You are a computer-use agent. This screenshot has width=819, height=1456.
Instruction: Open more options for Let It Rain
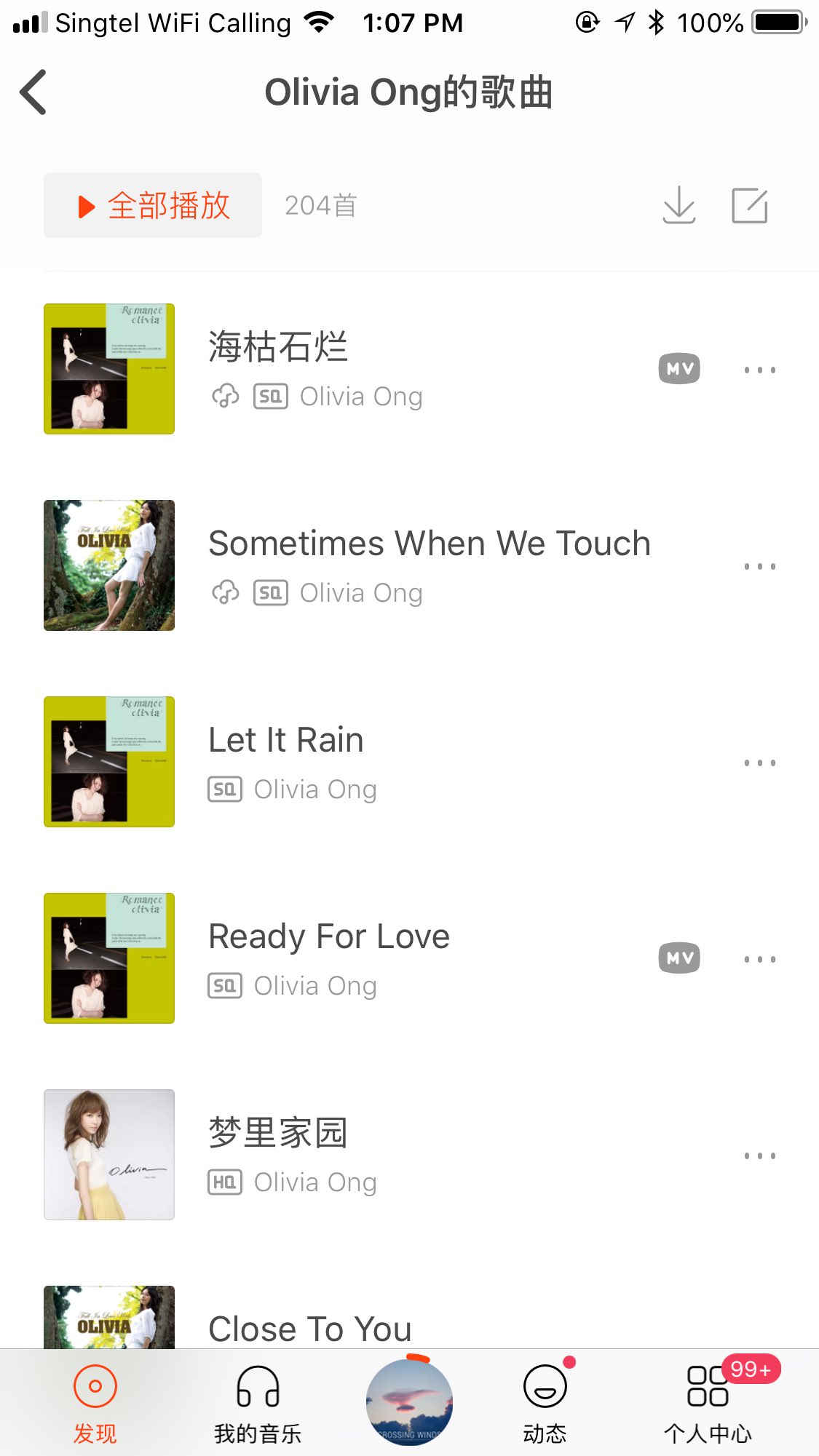(x=759, y=763)
